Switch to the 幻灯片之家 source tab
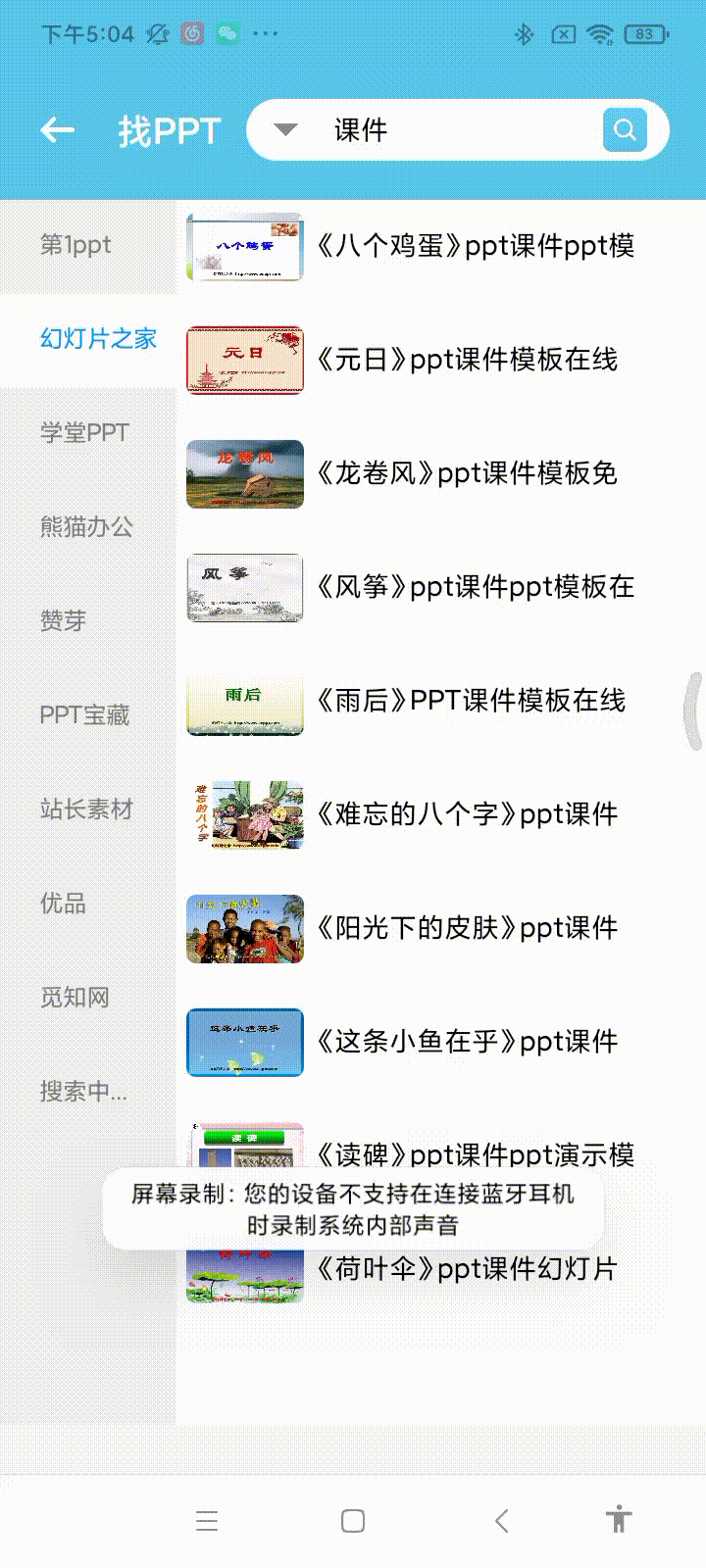The height and width of the screenshot is (1568, 706). tap(98, 339)
